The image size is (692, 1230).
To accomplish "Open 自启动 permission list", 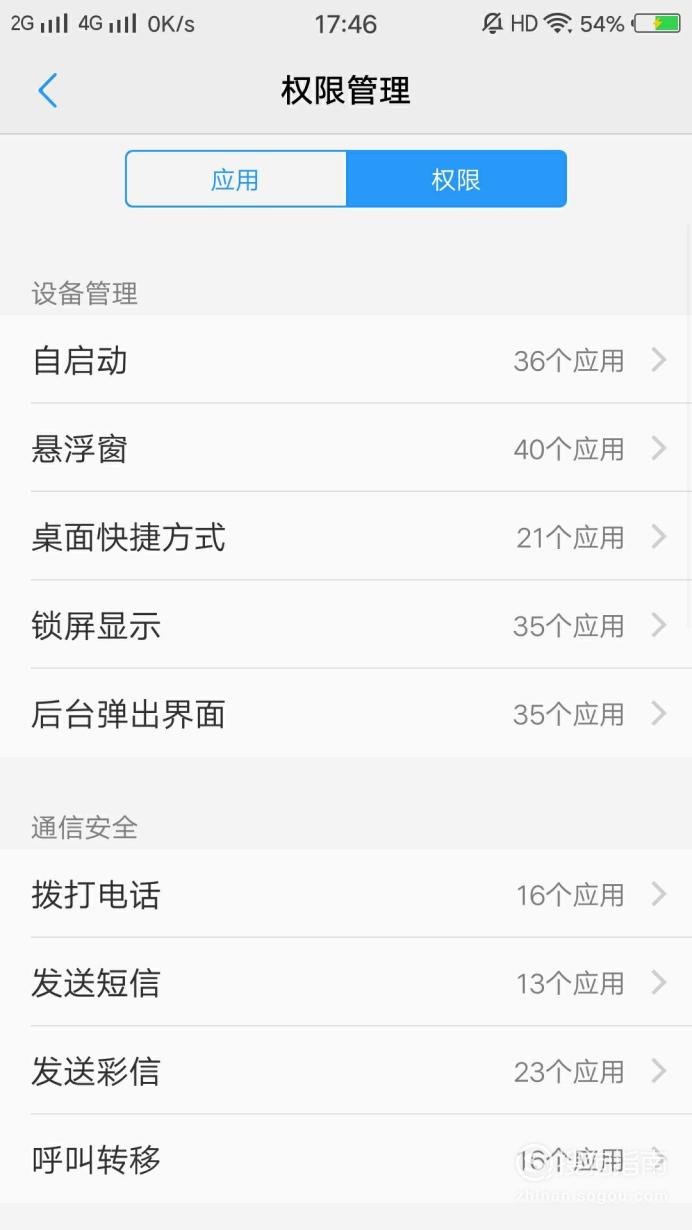I will click(x=346, y=360).
